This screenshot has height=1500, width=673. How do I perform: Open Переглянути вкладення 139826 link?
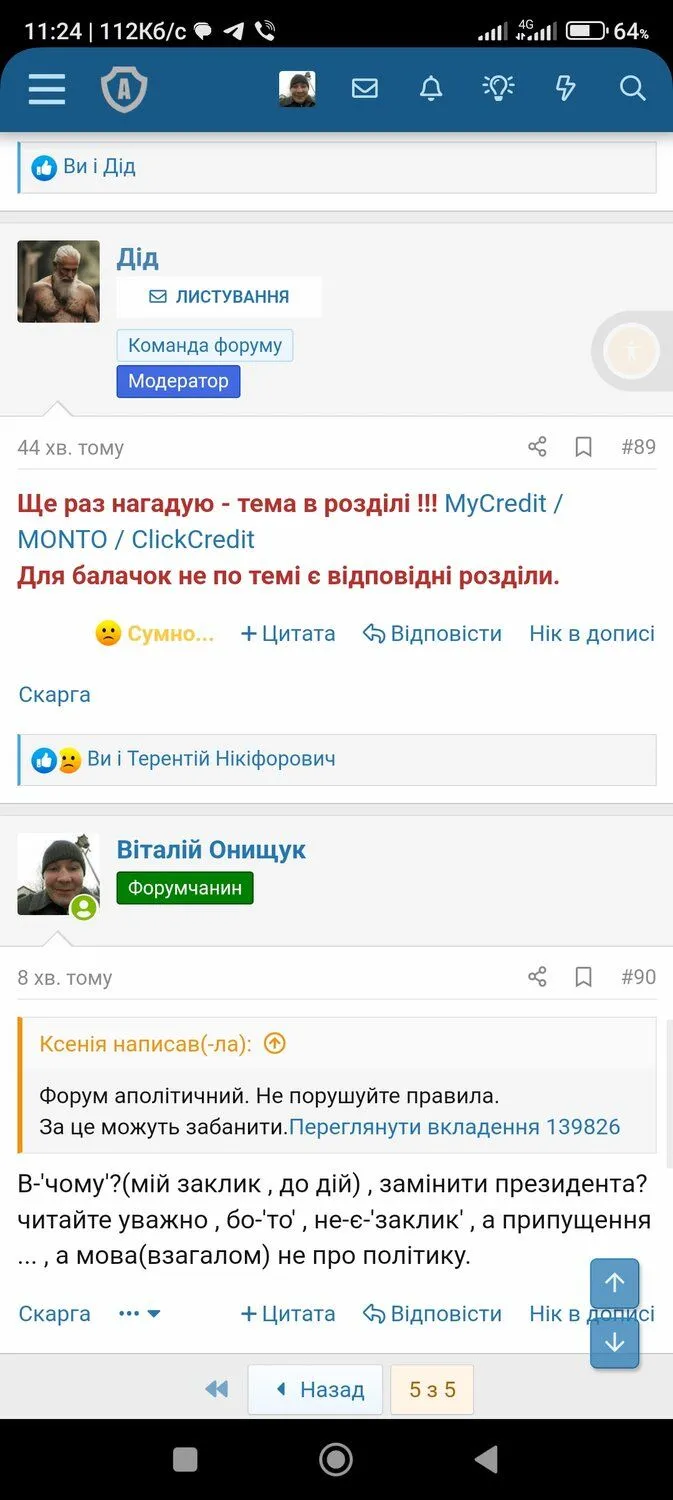click(455, 1127)
